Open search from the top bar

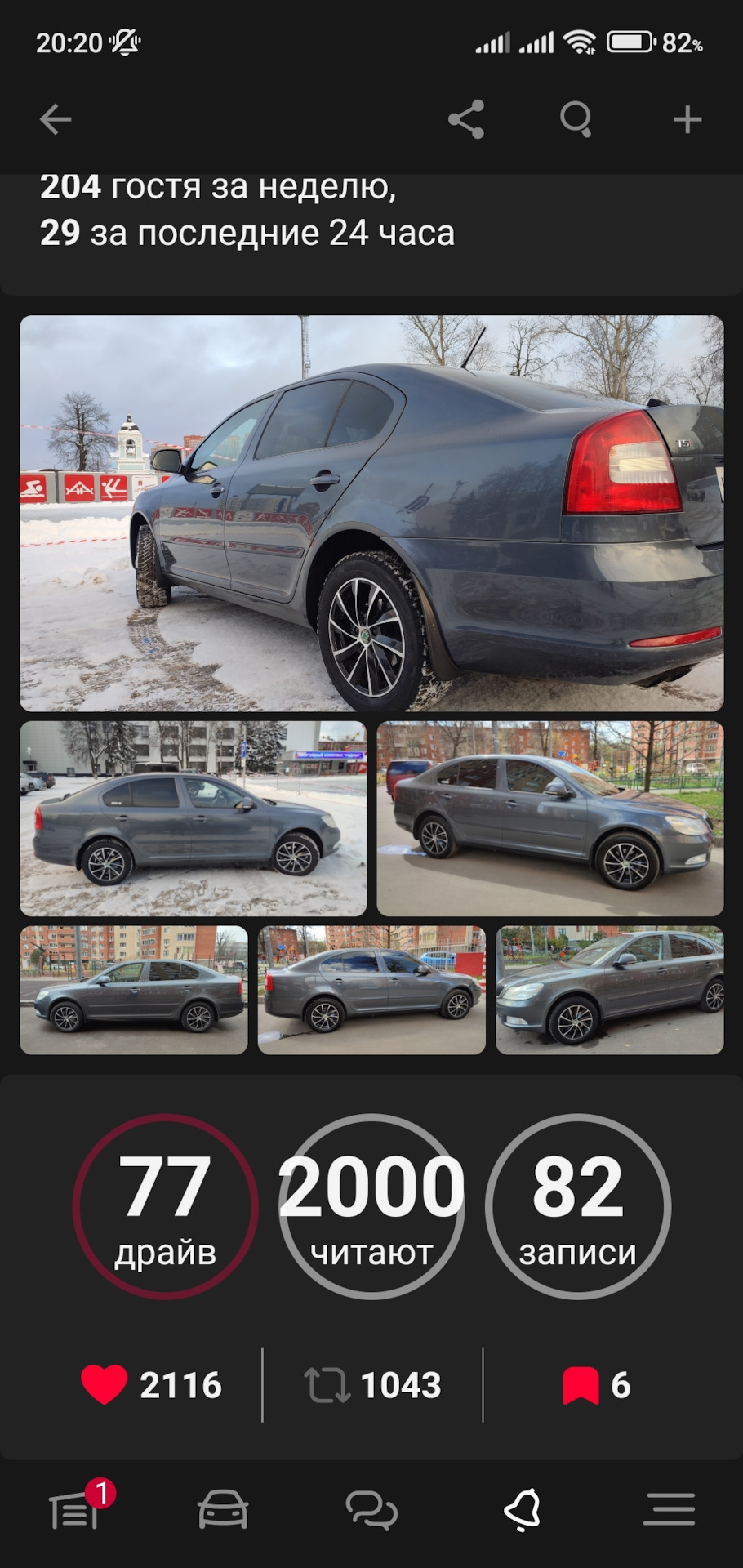(576, 119)
